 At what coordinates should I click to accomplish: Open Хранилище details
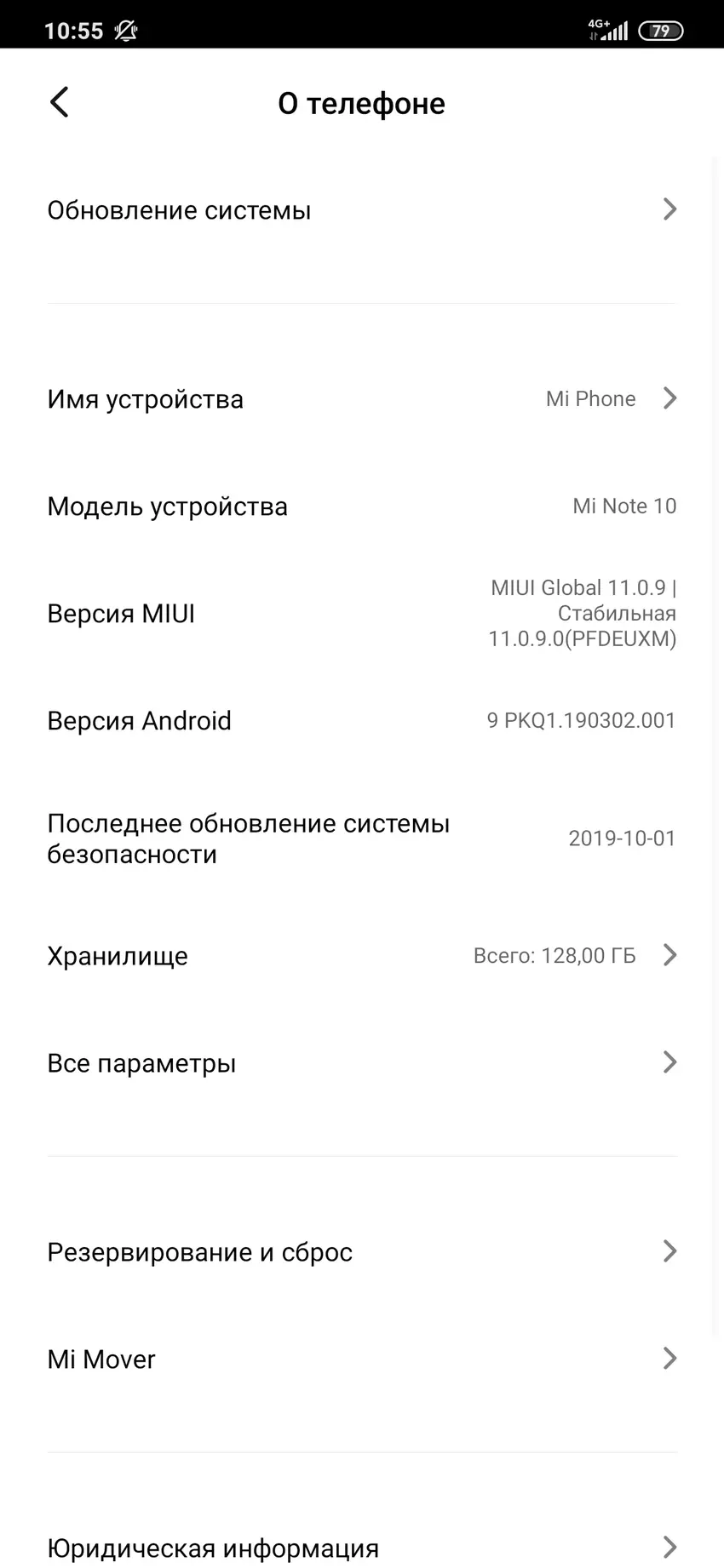pyautogui.click(x=361, y=956)
